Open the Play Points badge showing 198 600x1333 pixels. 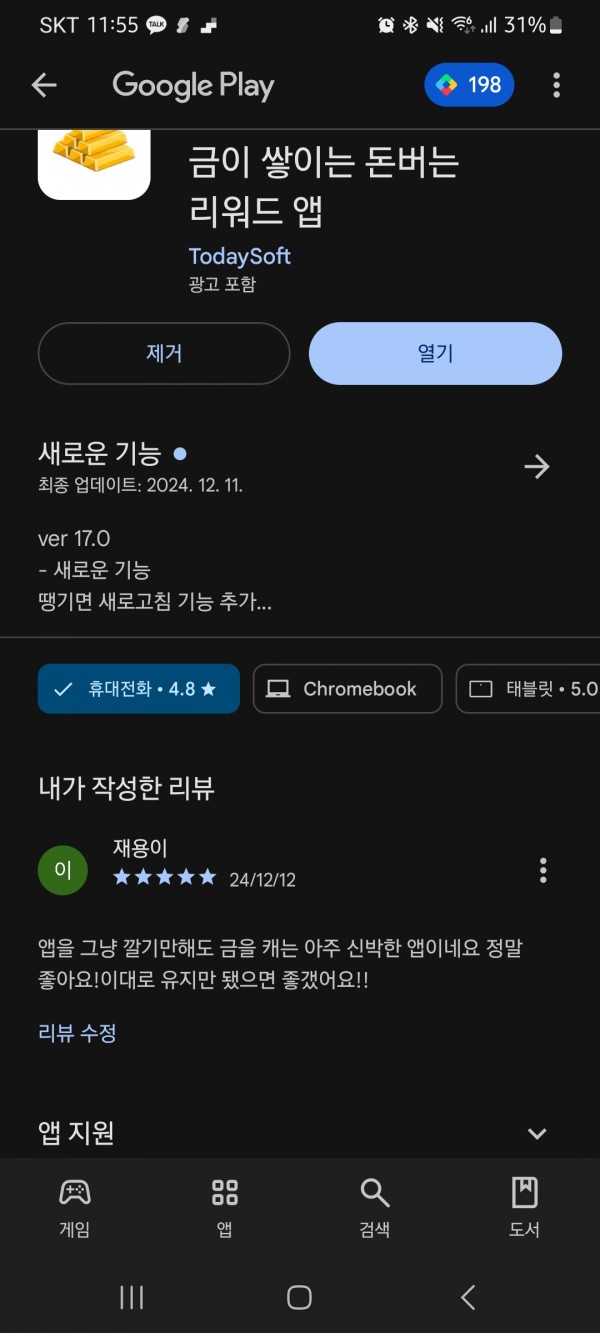click(469, 85)
